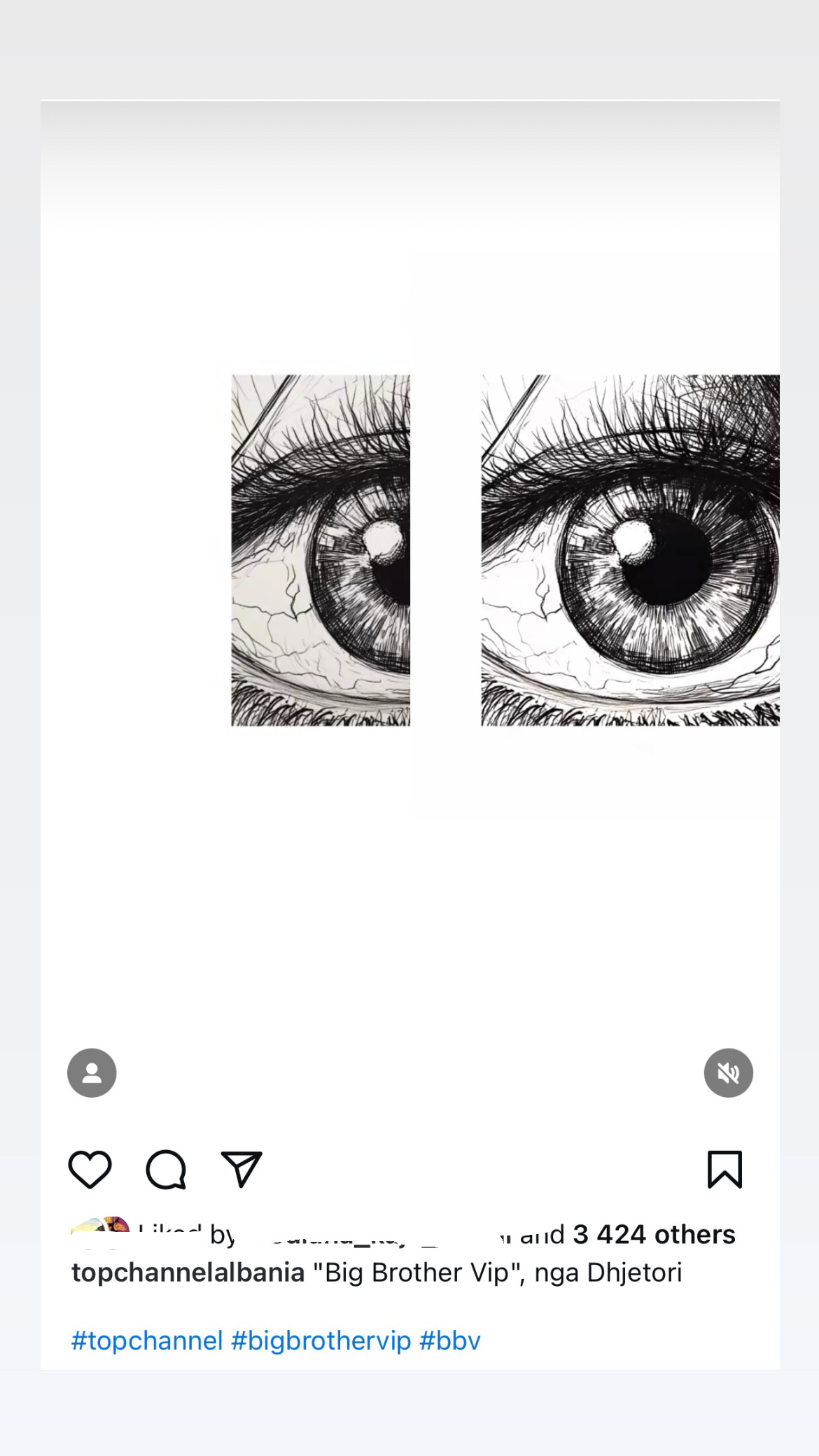819x1456 pixels.
Task: Open topchannelalbania profile from caption
Action: pyautogui.click(x=188, y=1273)
